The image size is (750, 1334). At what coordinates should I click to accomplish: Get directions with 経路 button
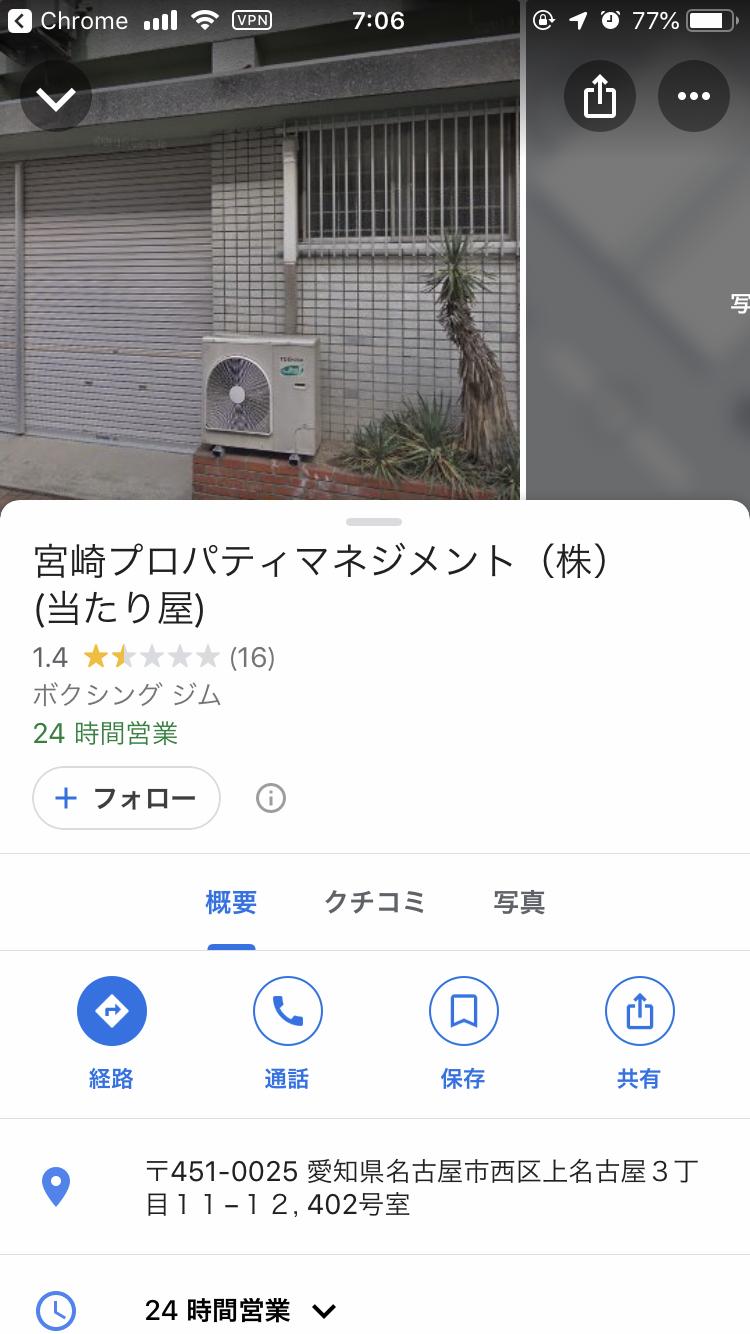click(111, 1032)
